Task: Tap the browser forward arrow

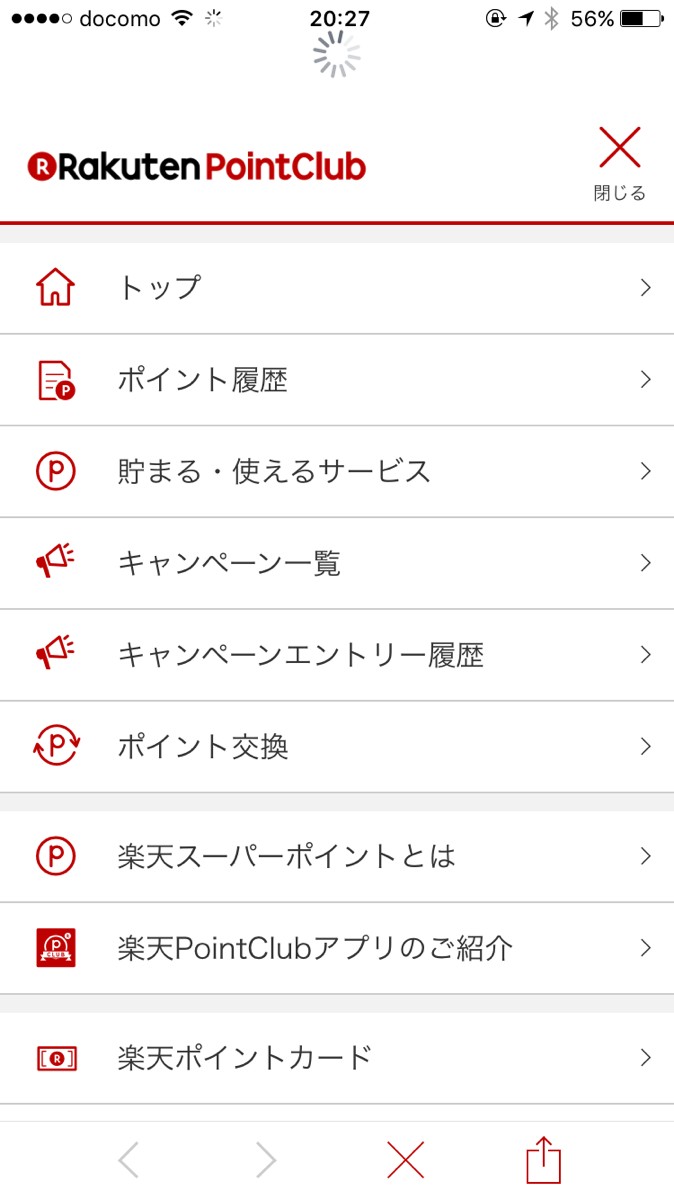Action: [265, 1160]
